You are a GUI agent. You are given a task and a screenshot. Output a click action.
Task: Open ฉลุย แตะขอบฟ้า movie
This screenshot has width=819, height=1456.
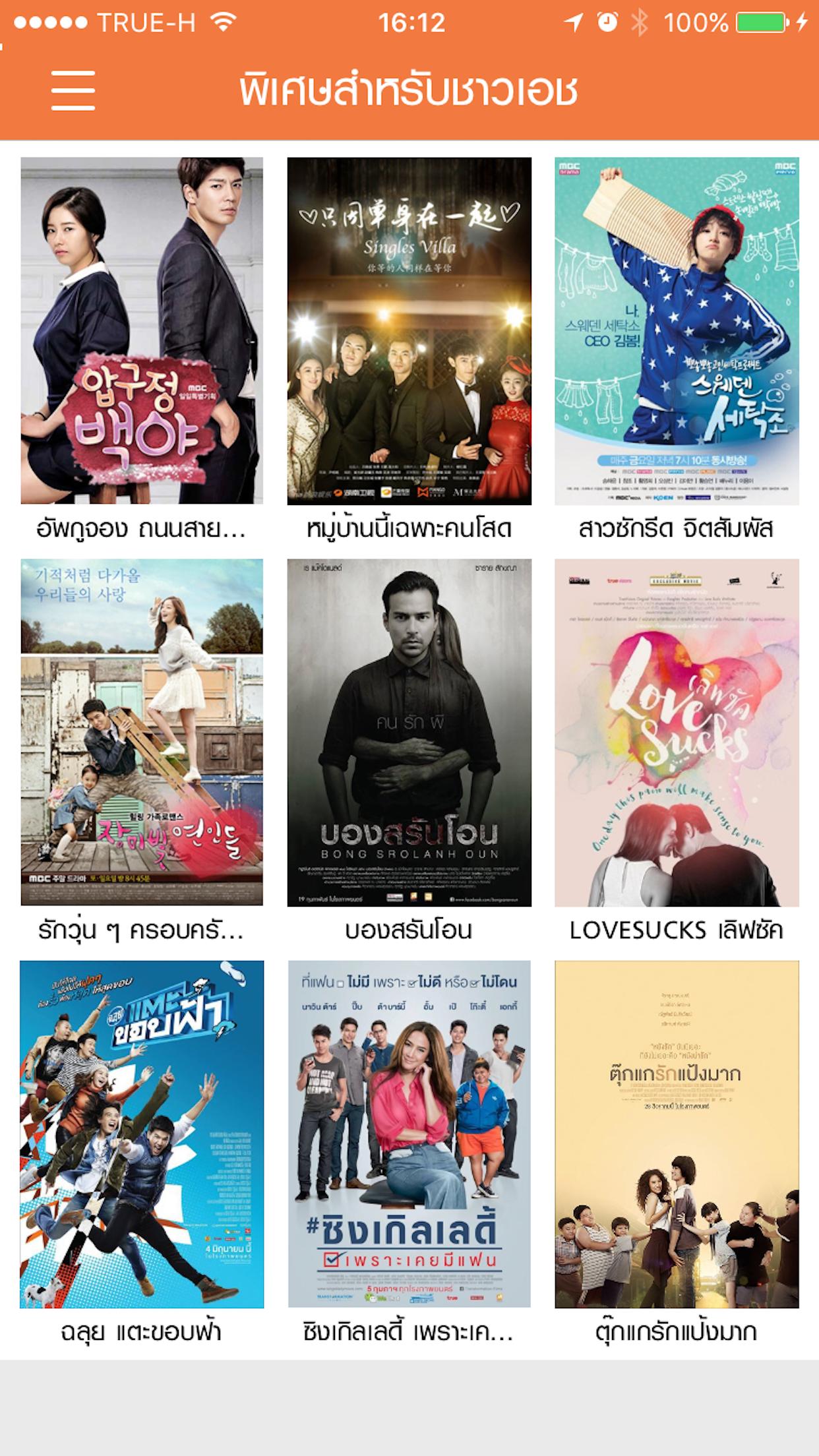pos(142,1134)
